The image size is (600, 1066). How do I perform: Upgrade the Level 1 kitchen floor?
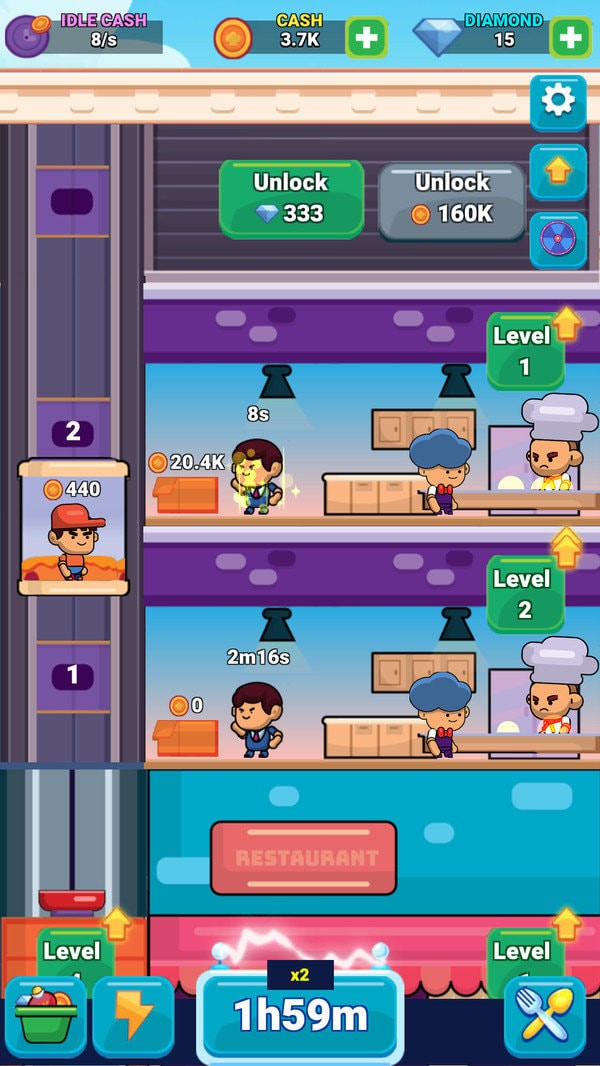[526, 350]
